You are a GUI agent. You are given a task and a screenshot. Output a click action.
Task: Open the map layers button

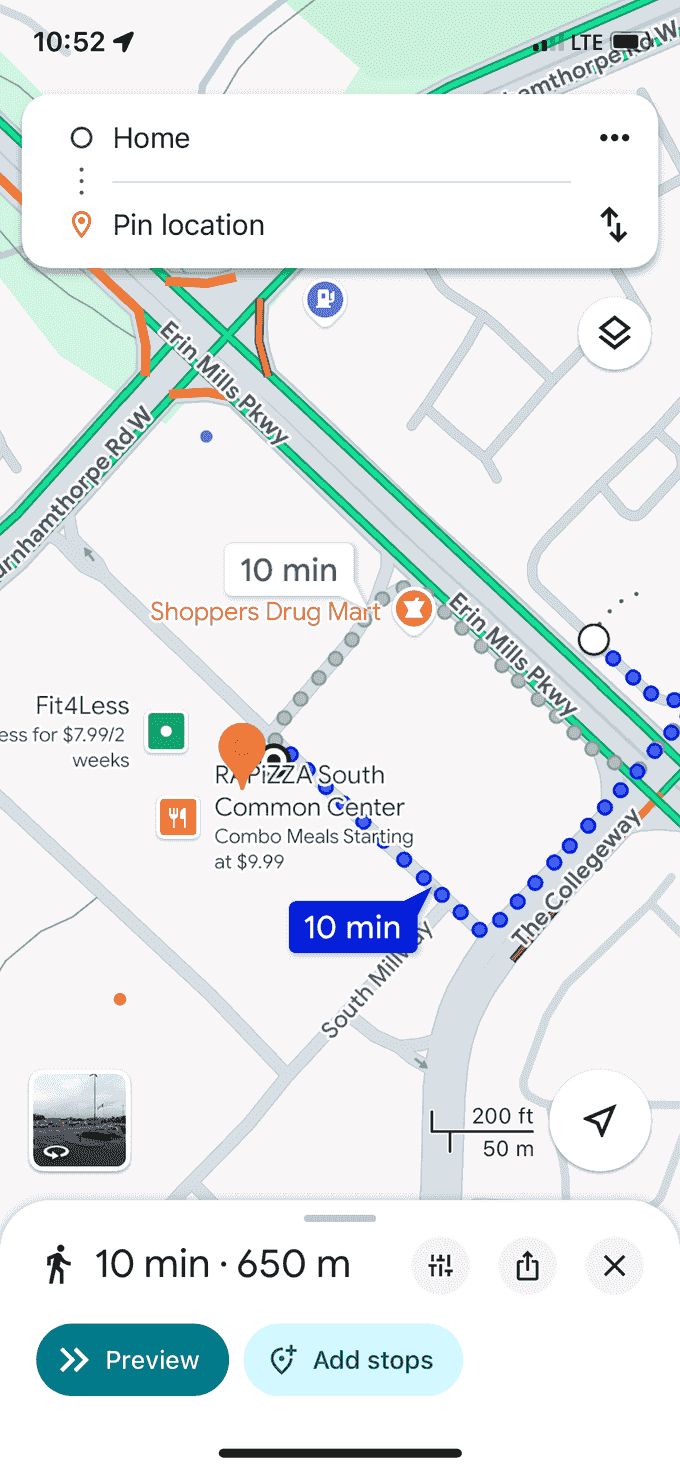[x=614, y=334]
